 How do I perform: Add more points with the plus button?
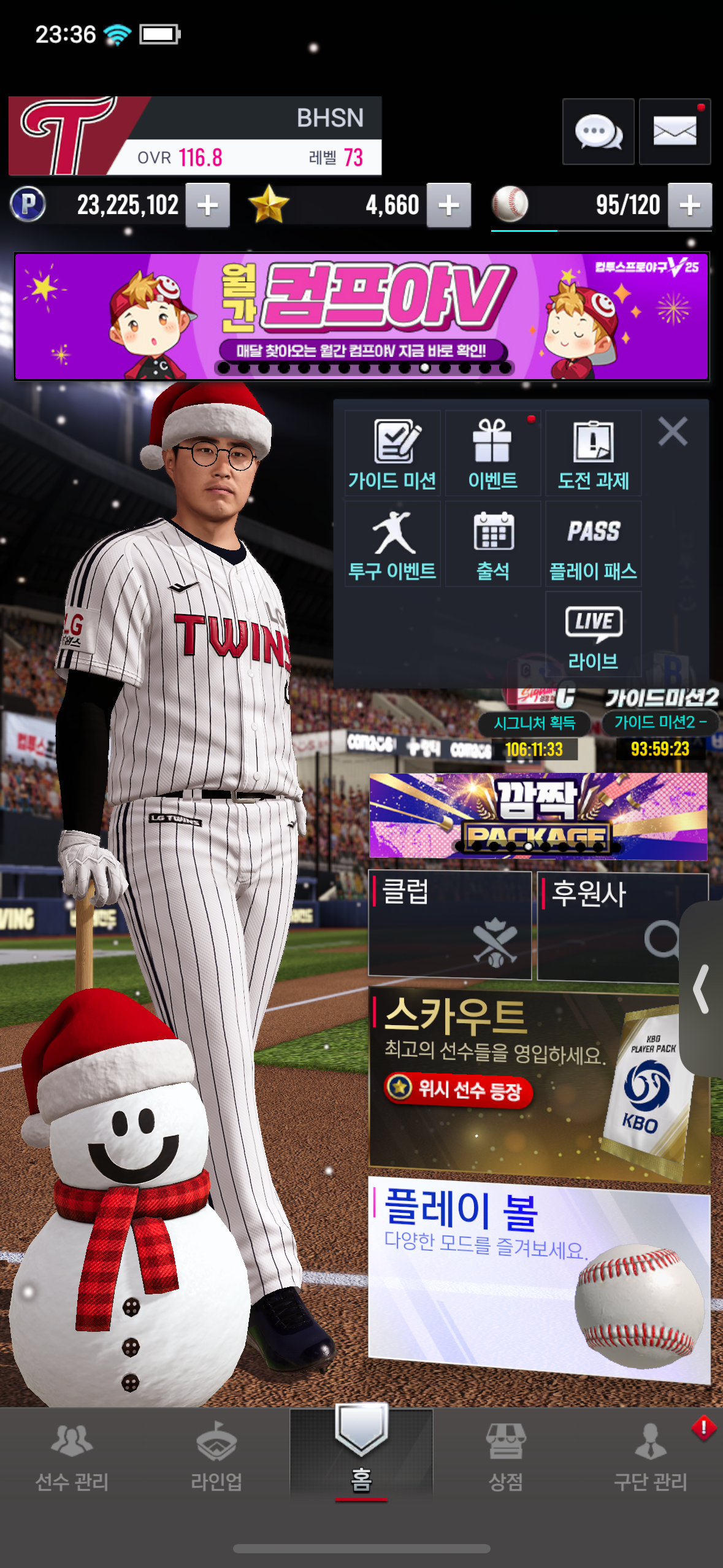pos(208,206)
